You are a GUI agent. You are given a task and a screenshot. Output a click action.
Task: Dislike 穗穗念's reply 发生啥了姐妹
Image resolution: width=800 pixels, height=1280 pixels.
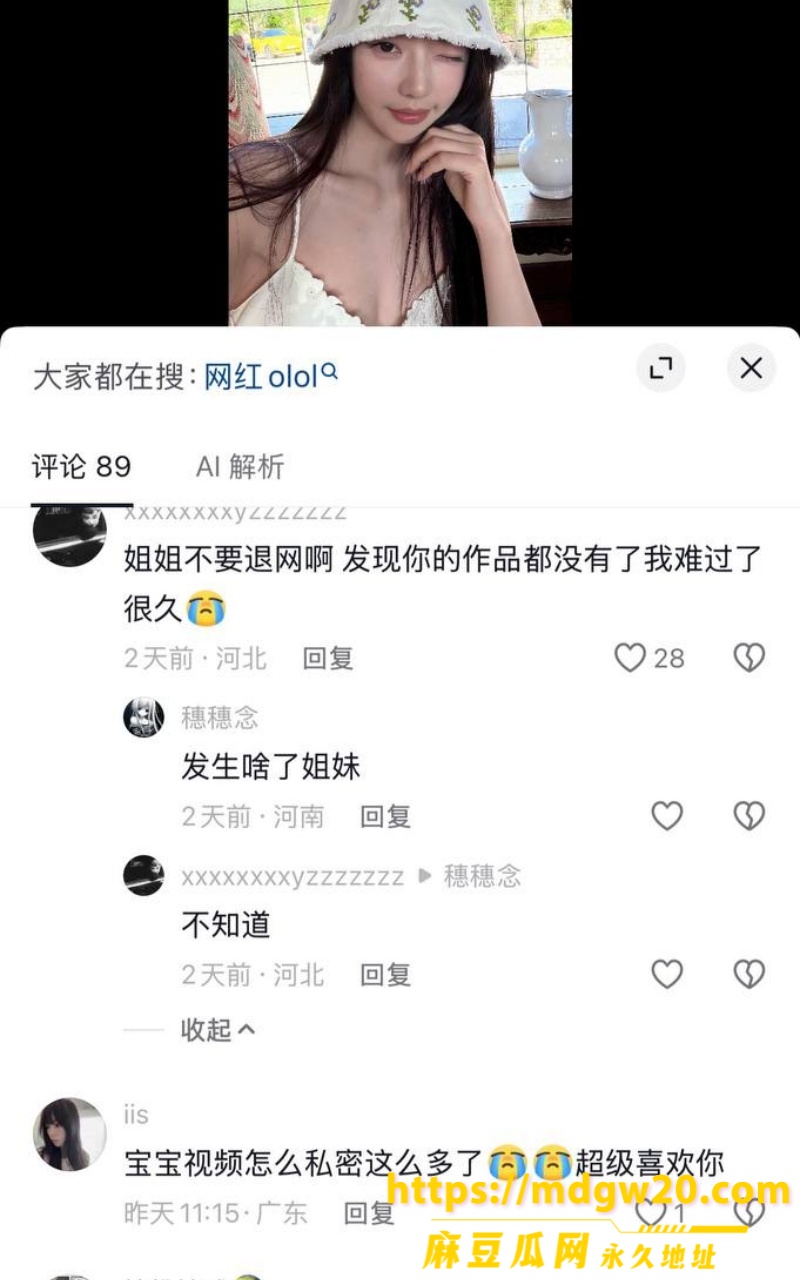[x=749, y=816]
